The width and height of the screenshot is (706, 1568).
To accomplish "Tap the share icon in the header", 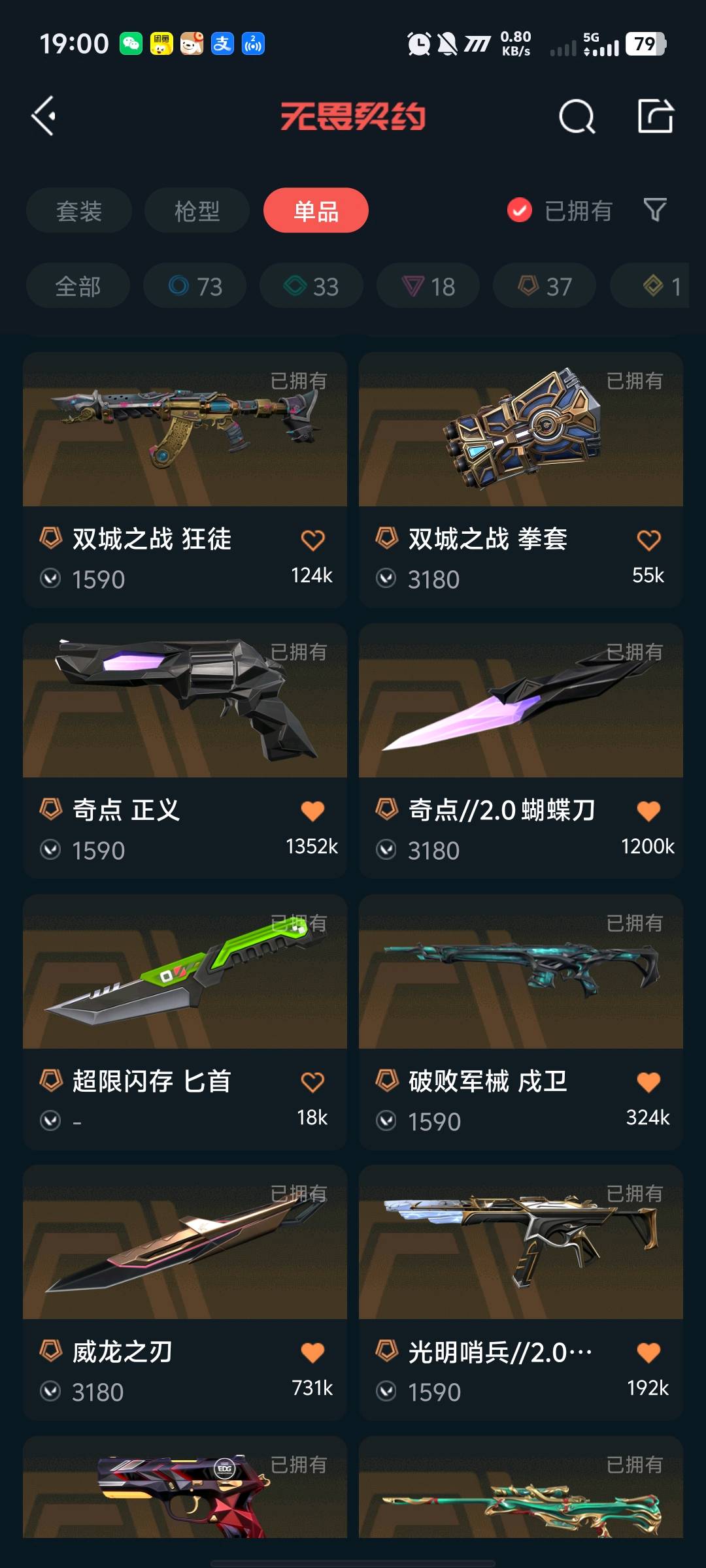I will [x=656, y=116].
